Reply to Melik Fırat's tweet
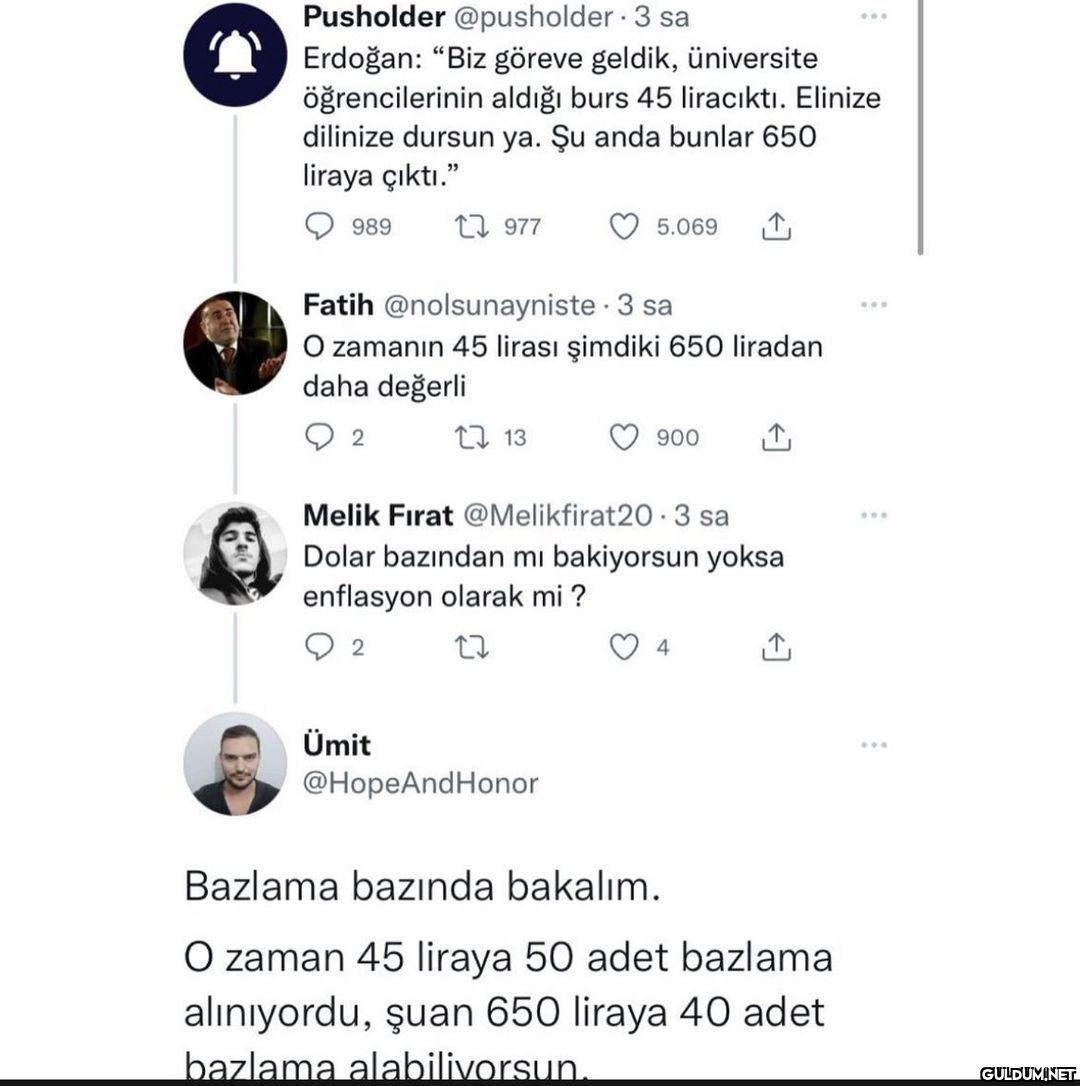 tap(319, 648)
